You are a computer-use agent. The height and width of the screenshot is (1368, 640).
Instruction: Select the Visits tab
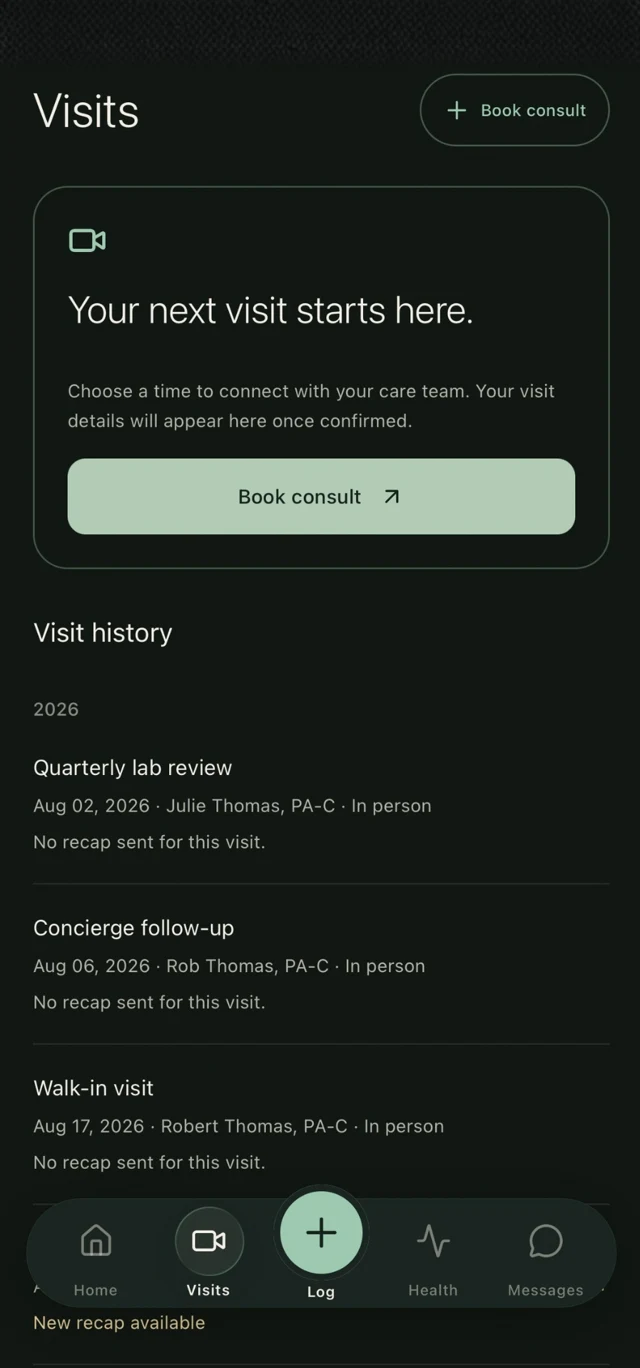(x=208, y=1258)
